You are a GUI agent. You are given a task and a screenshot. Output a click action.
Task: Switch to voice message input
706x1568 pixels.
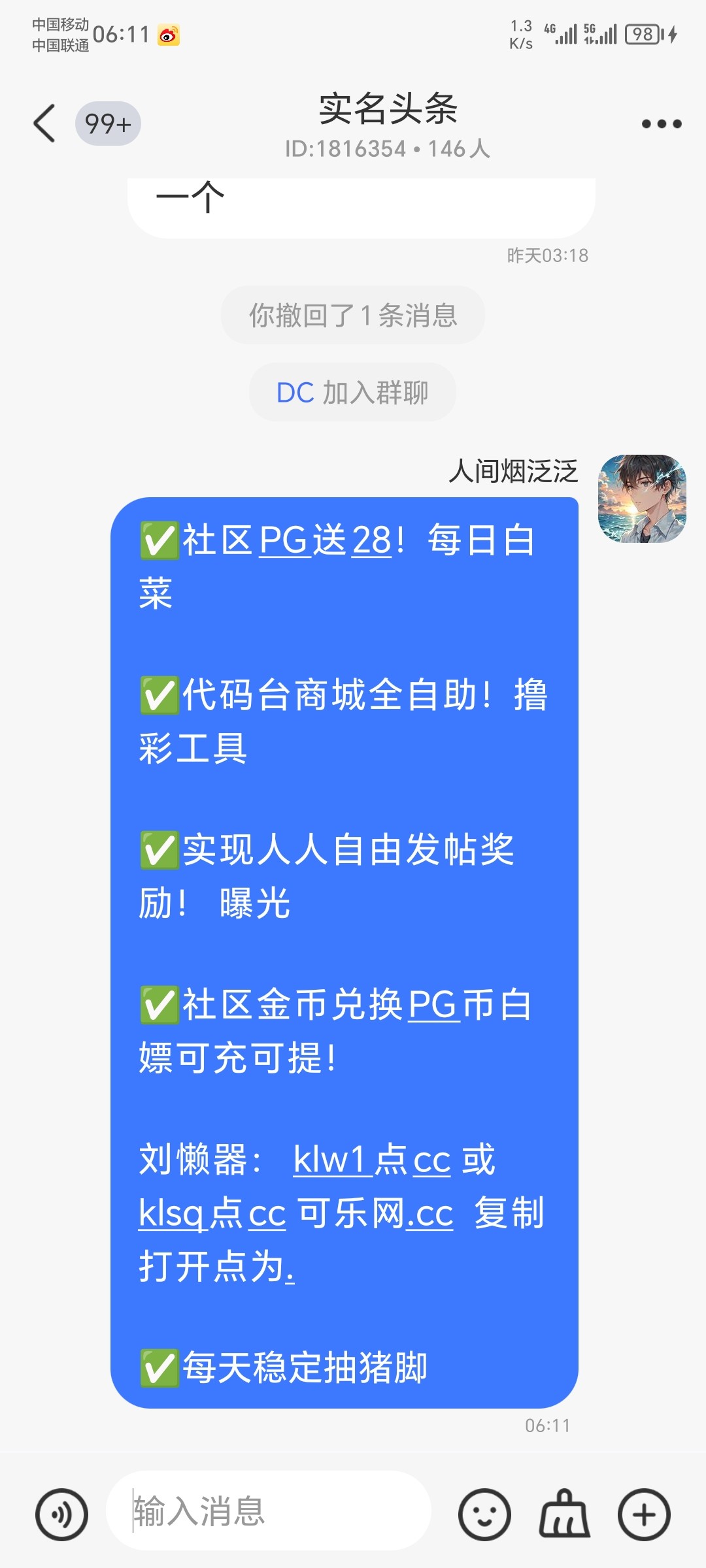[62, 1514]
